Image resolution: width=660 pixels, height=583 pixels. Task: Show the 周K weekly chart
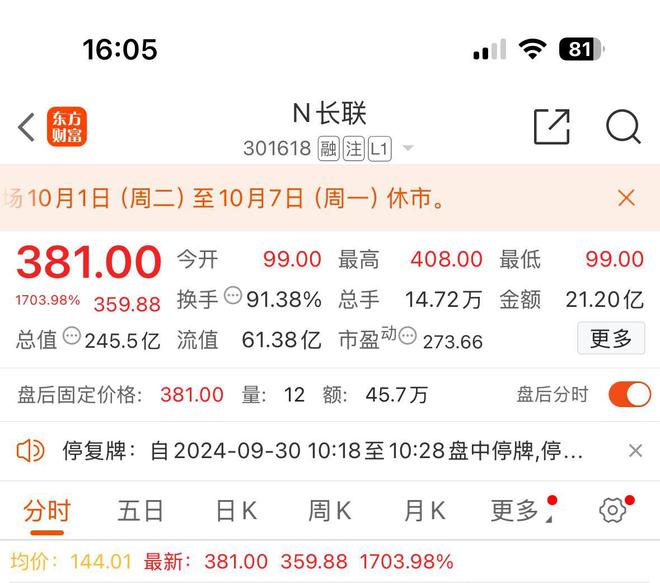point(330,511)
